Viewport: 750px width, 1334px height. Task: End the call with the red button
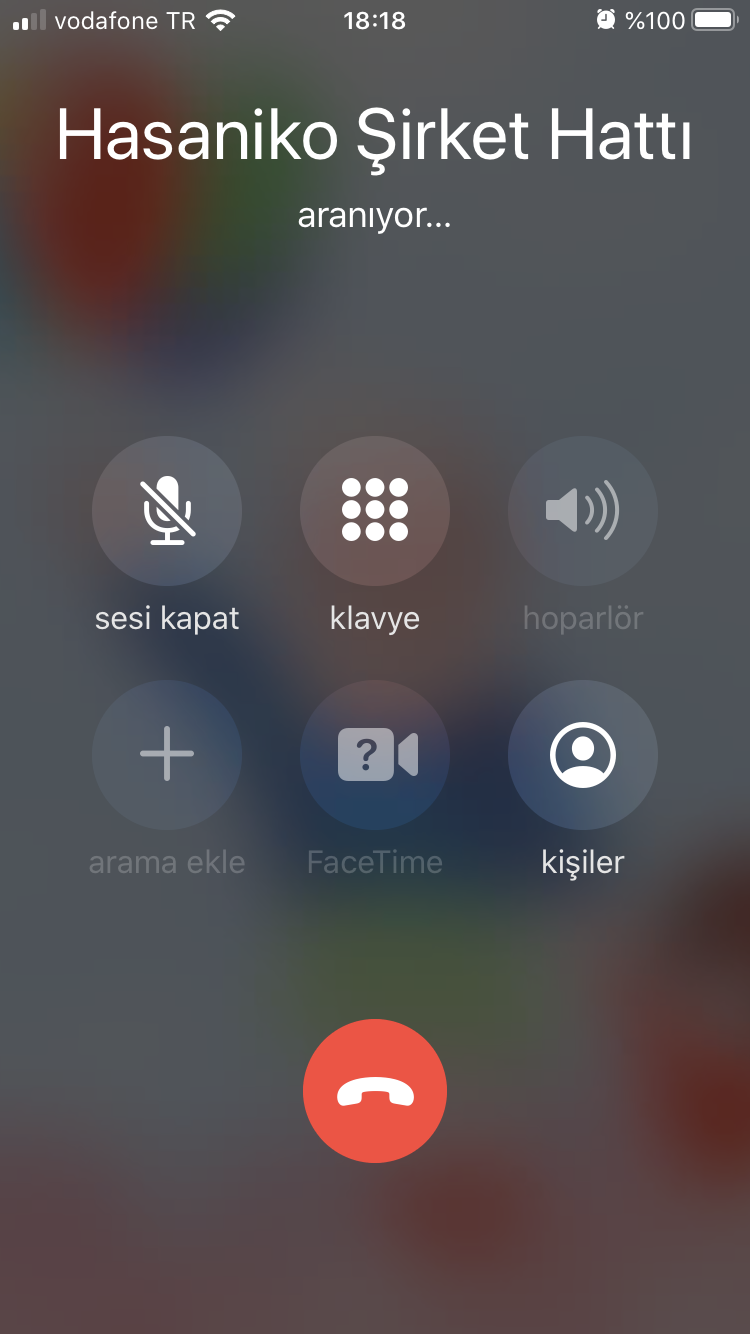click(375, 1091)
